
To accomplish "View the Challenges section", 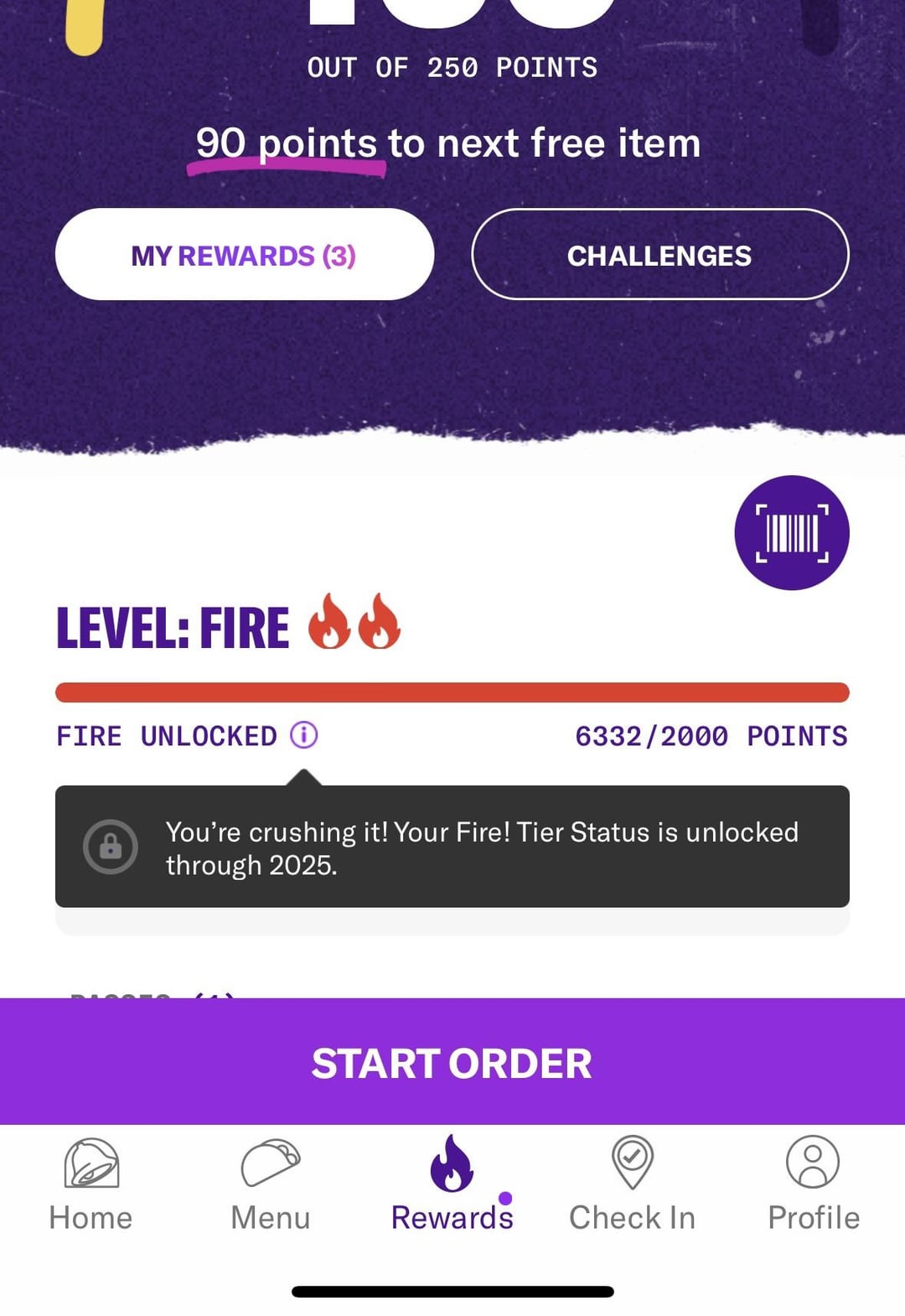I will (x=659, y=255).
